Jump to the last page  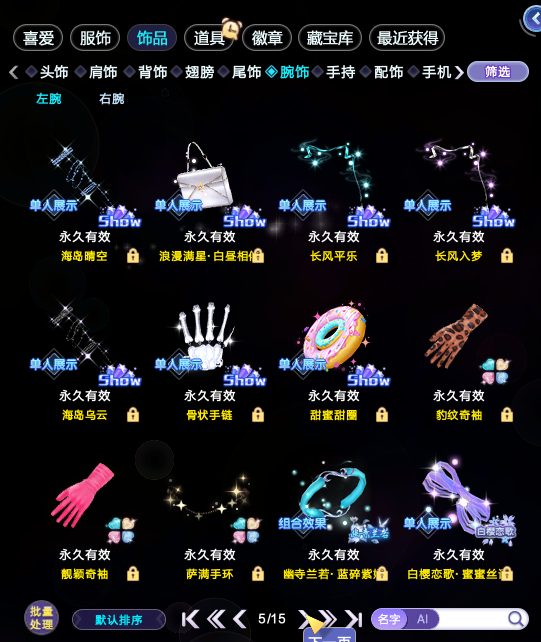tap(353, 619)
